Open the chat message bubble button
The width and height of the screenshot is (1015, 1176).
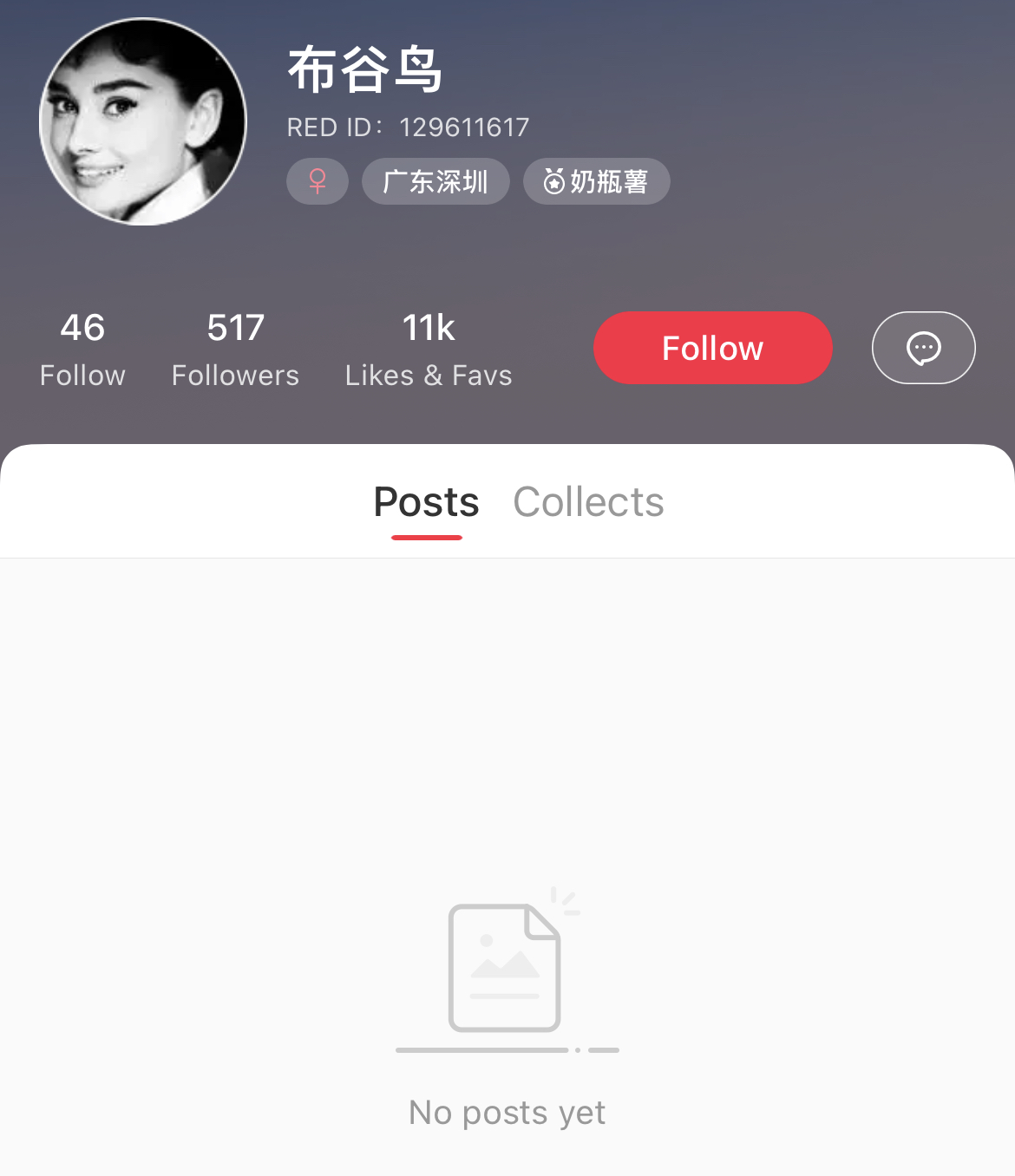coord(923,348)
